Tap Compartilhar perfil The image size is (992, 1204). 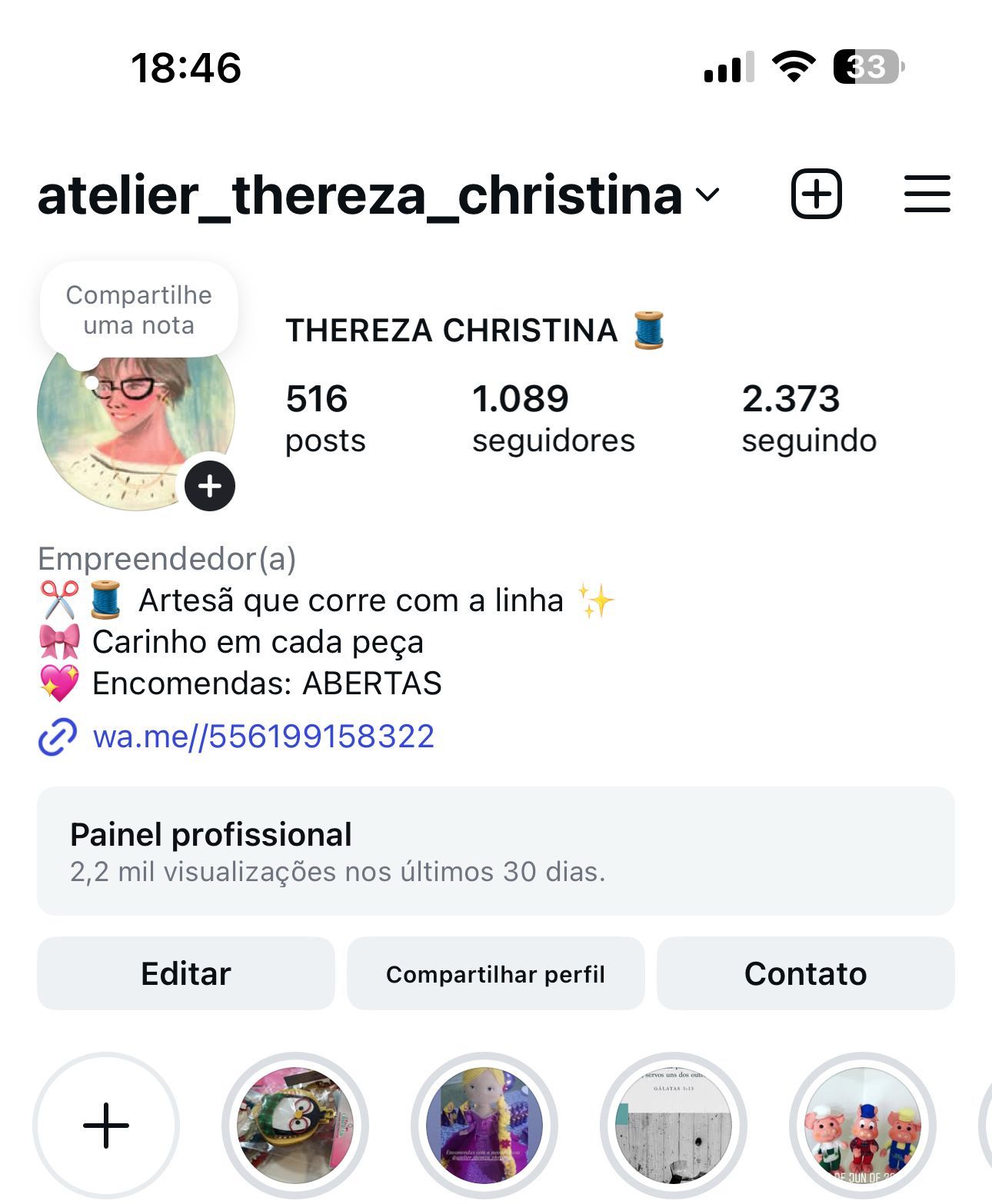pos(495,973)
